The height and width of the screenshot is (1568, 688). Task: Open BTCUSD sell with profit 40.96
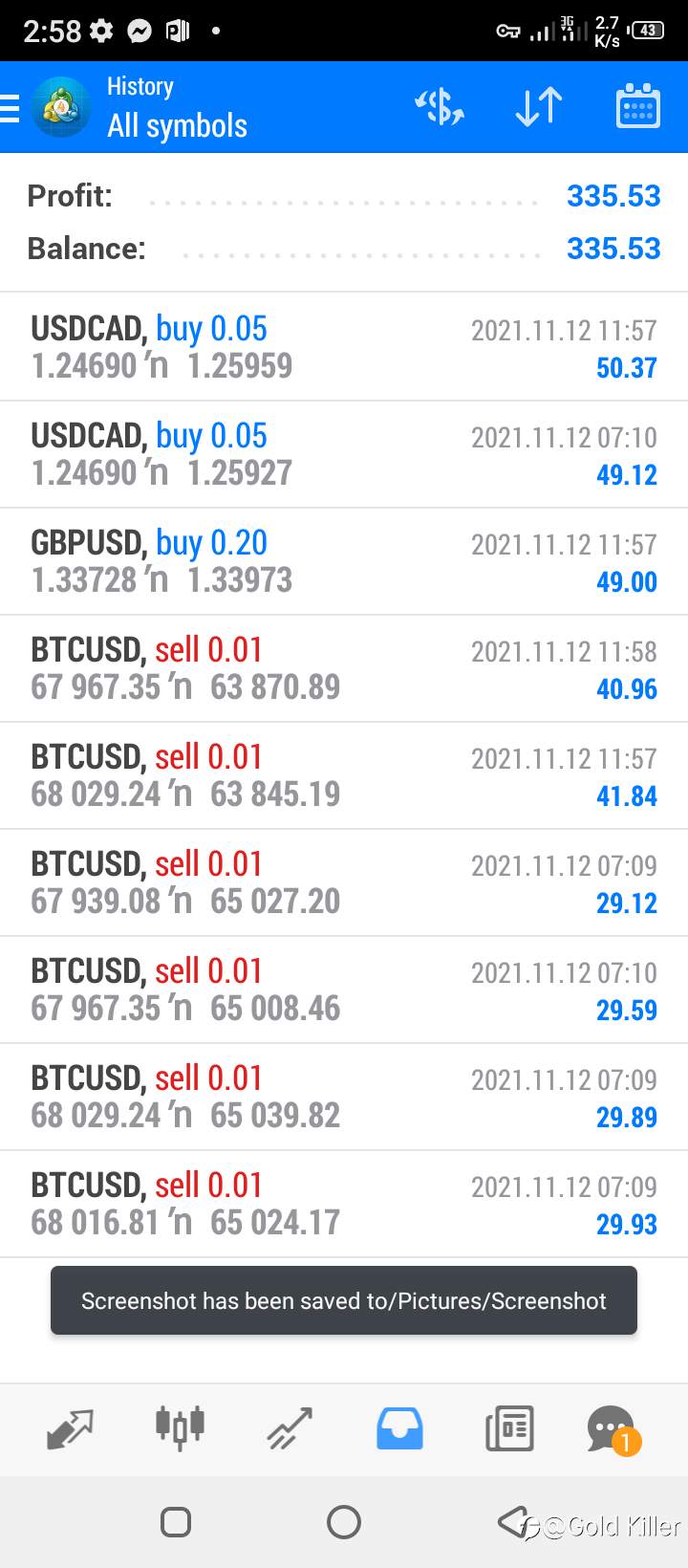coord(344,668)
